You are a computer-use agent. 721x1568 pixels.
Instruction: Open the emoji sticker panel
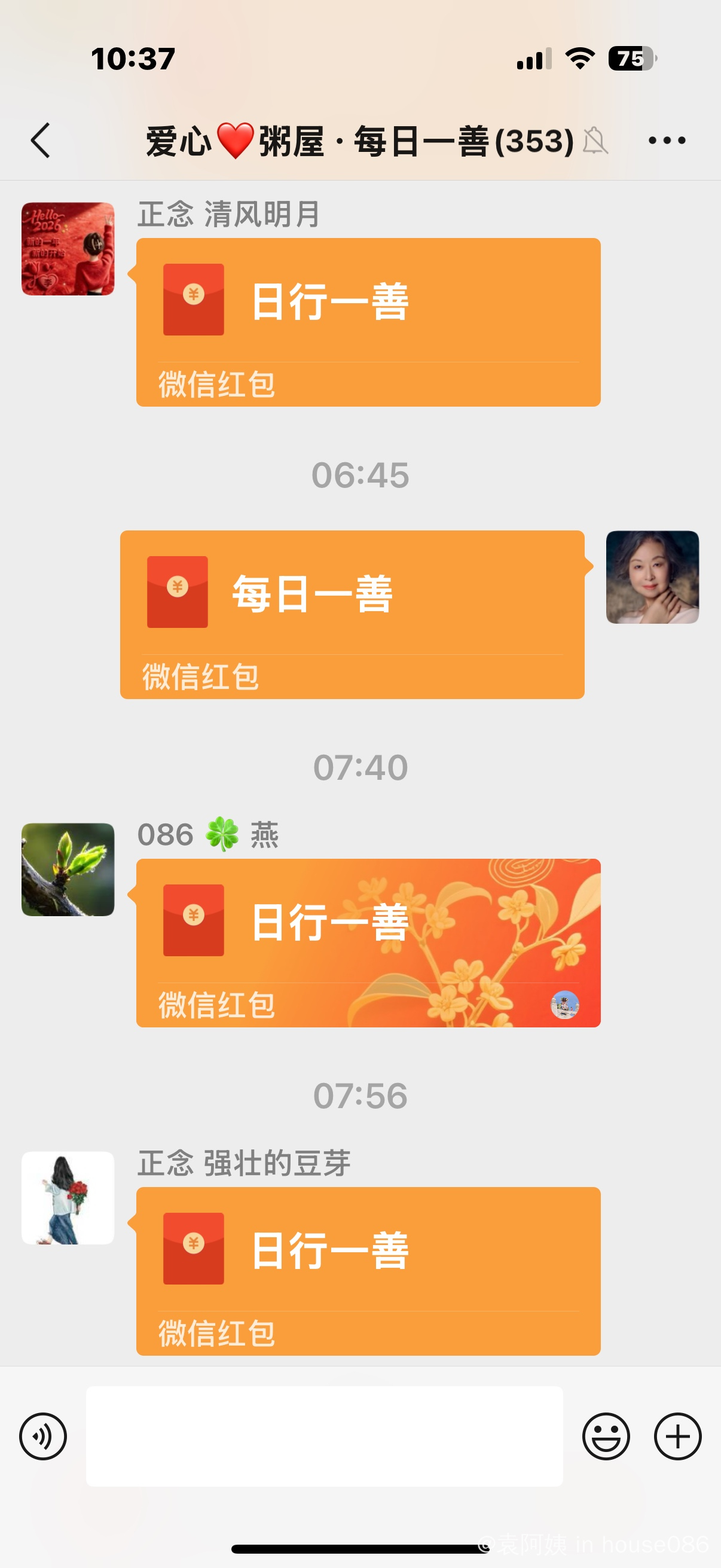(x=606, y=1436)
